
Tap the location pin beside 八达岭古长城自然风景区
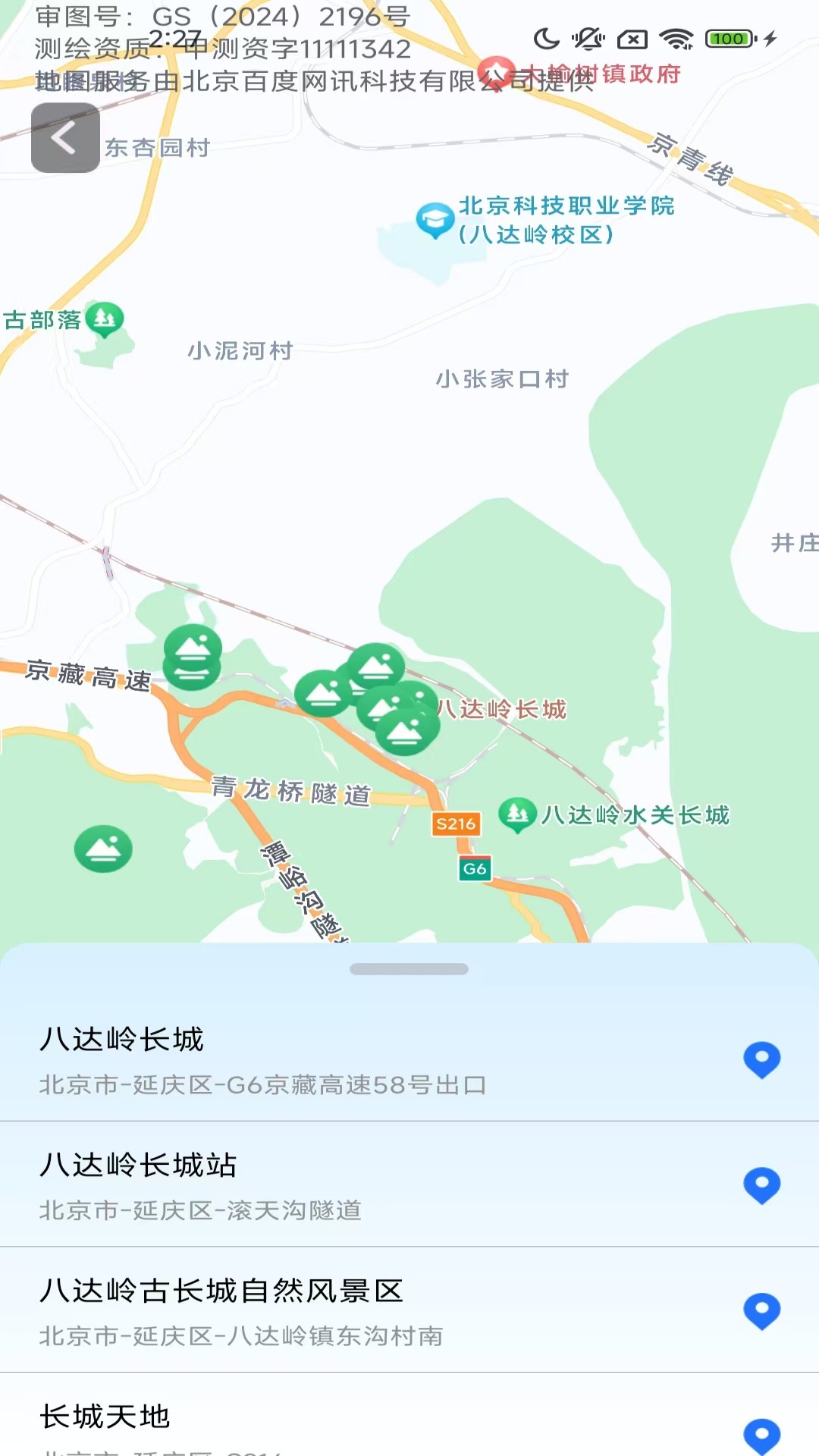pos(761,1311)
